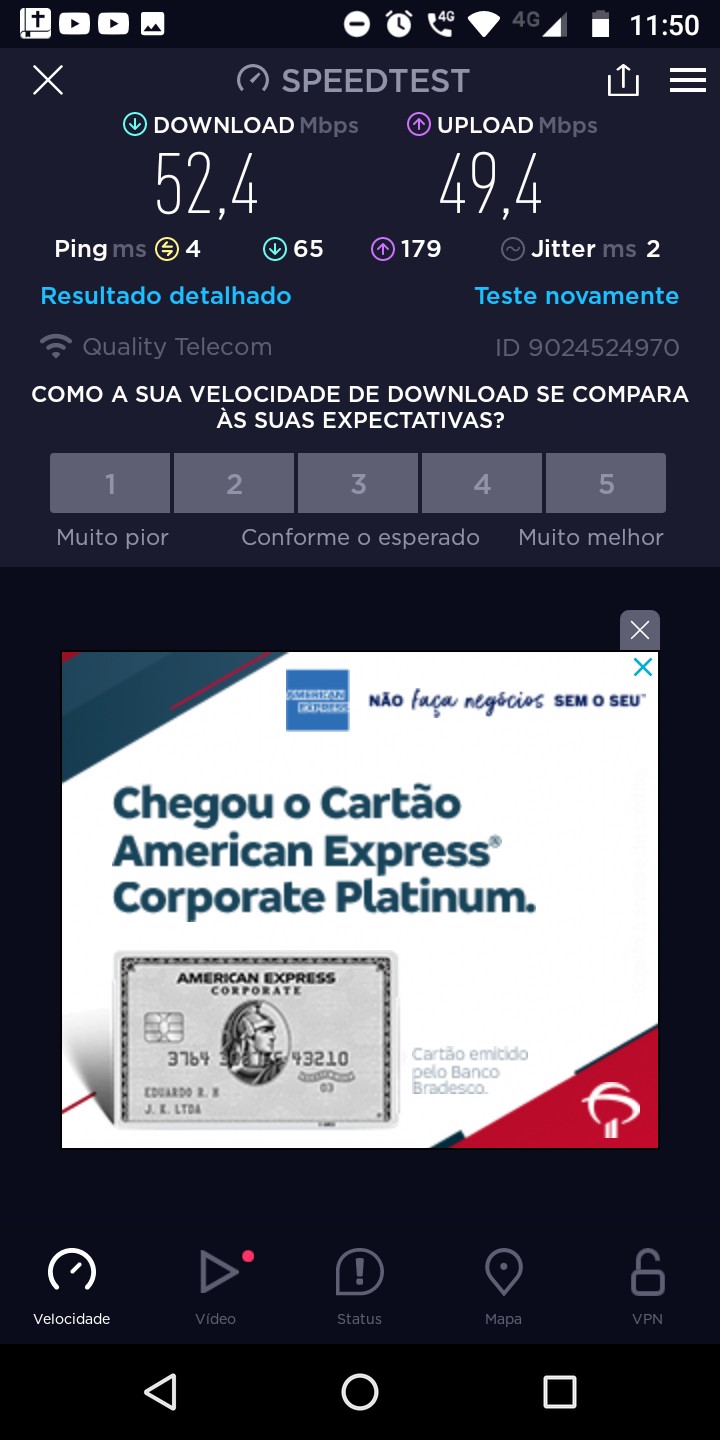Open Resultado detalhado
This screenshot has width=720, height=1440.
166,296
